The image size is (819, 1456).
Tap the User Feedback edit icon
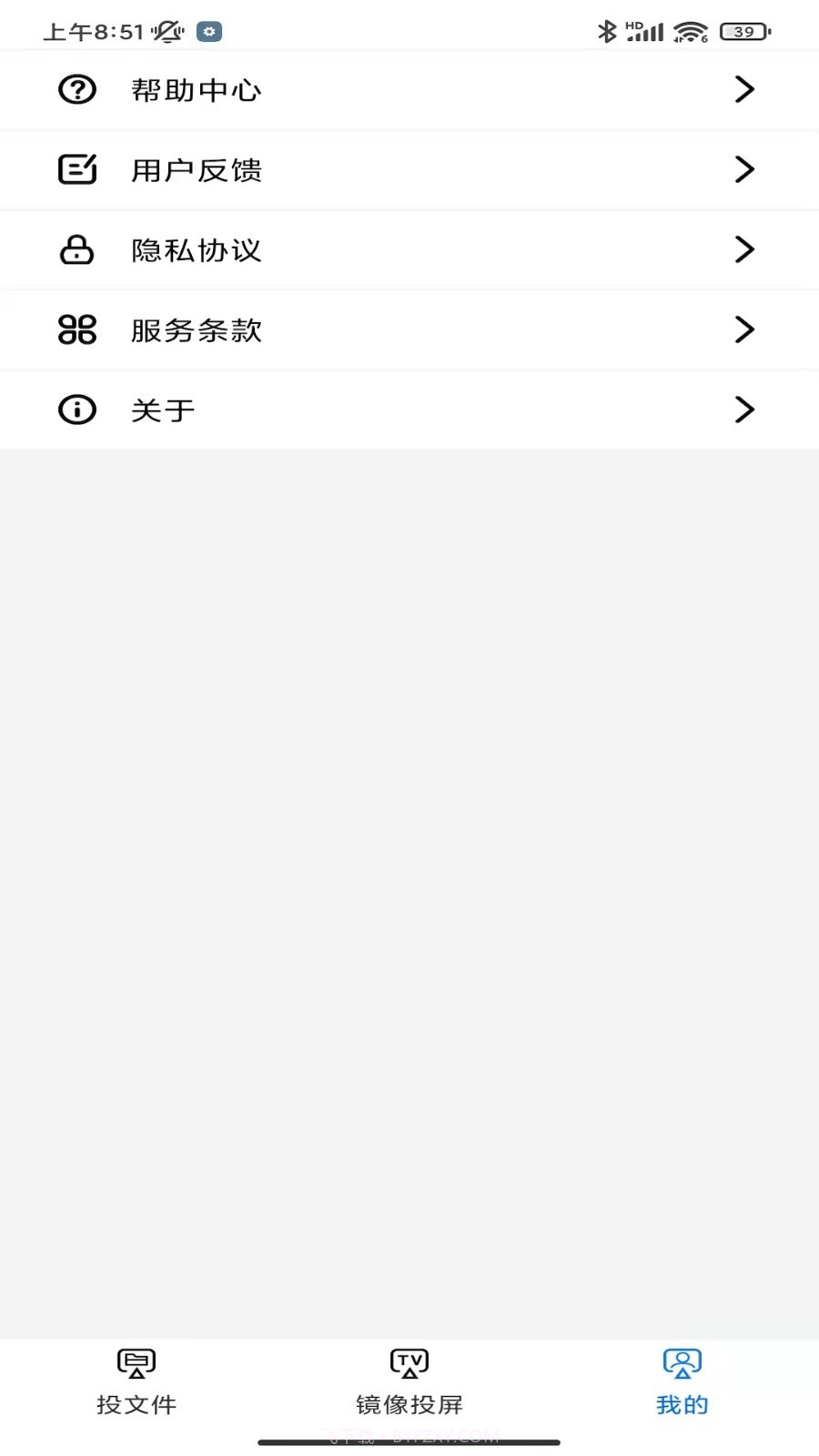point(76,169)
